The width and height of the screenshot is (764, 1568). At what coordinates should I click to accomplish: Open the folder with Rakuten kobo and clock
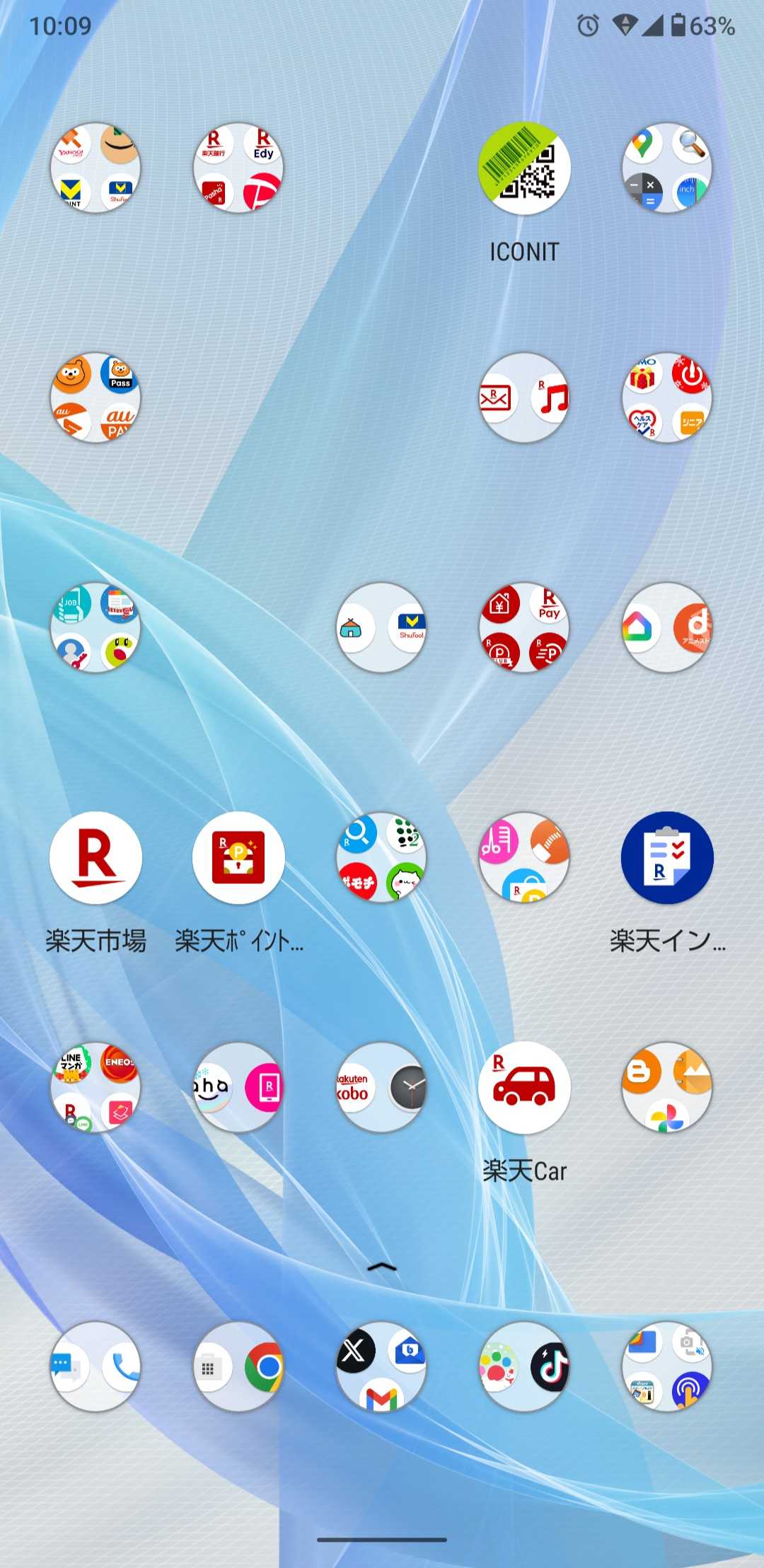click(381, 1087)
